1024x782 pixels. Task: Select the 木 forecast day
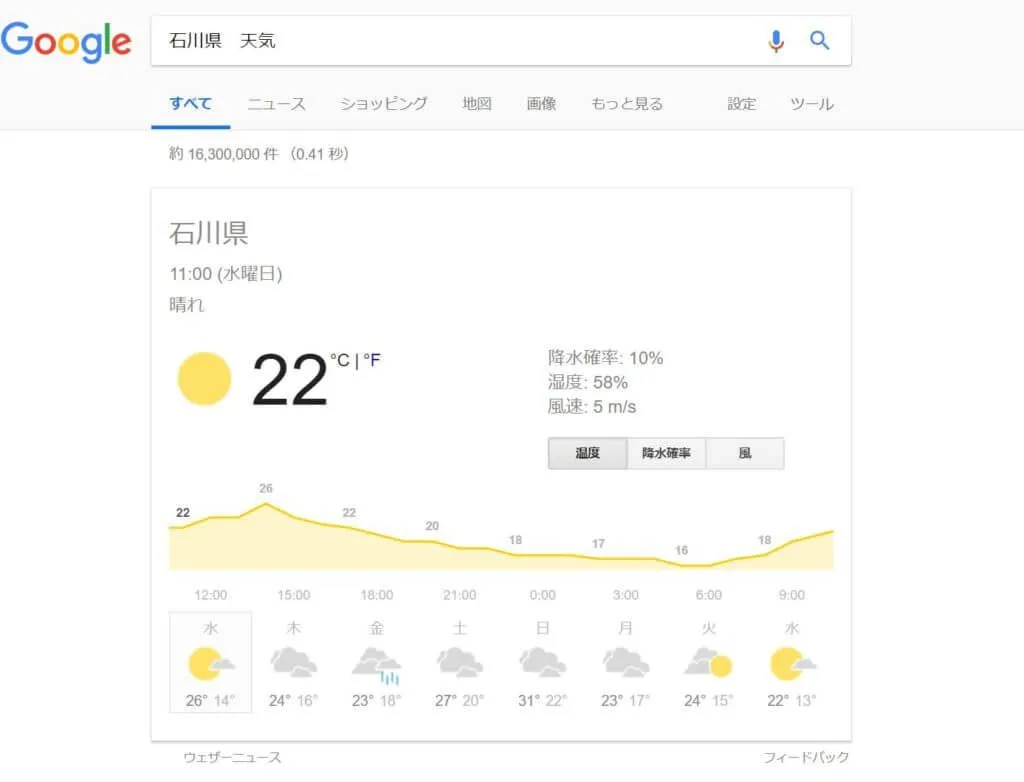[294, 662]
